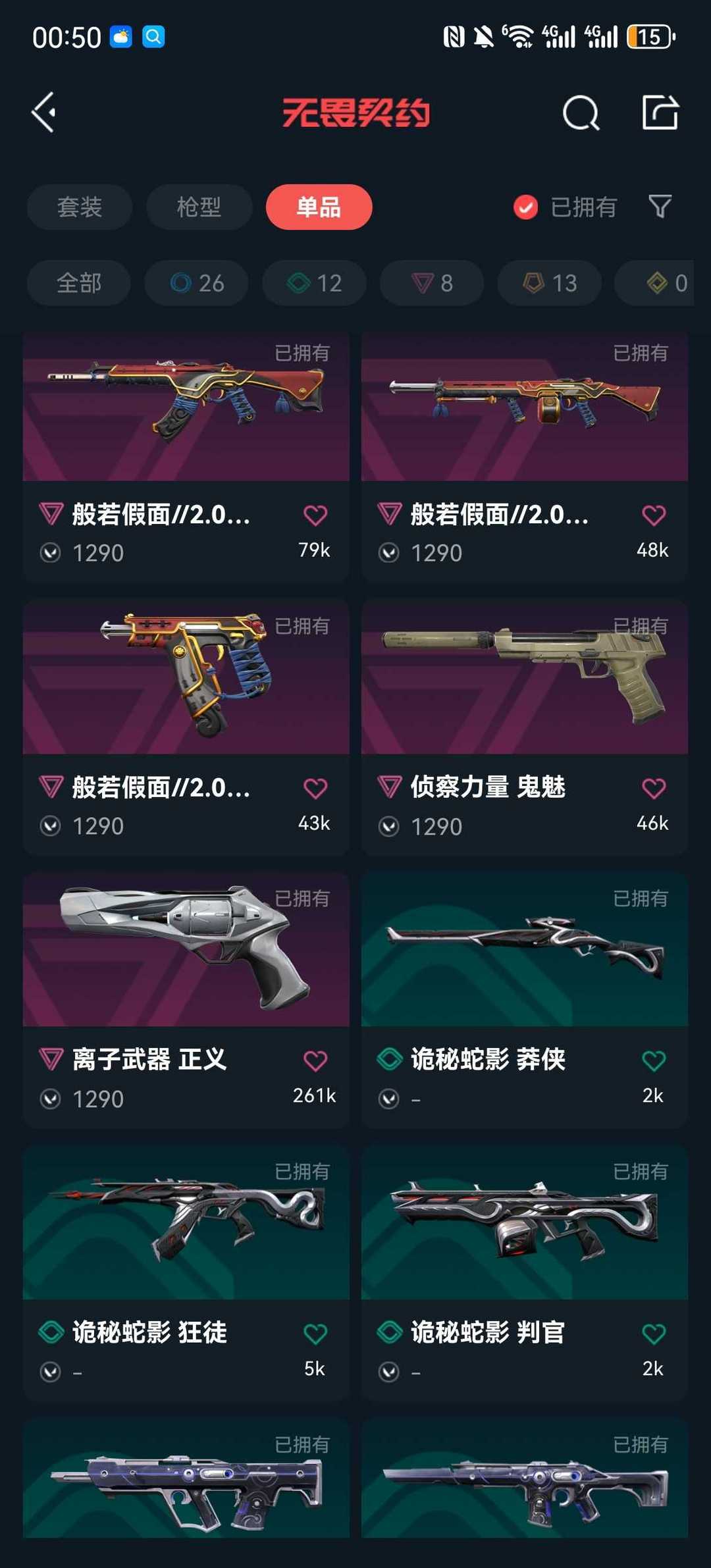Filter by the chip showing 13
This screenshot has height=1568, width=711.
coord(550,283)
